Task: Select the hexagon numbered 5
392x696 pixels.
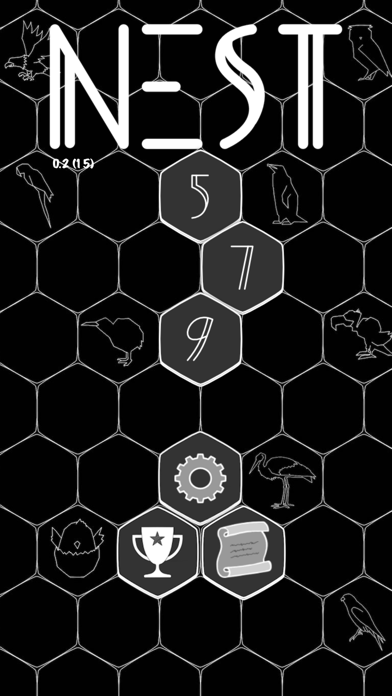Action: click(x=200, y=197)
